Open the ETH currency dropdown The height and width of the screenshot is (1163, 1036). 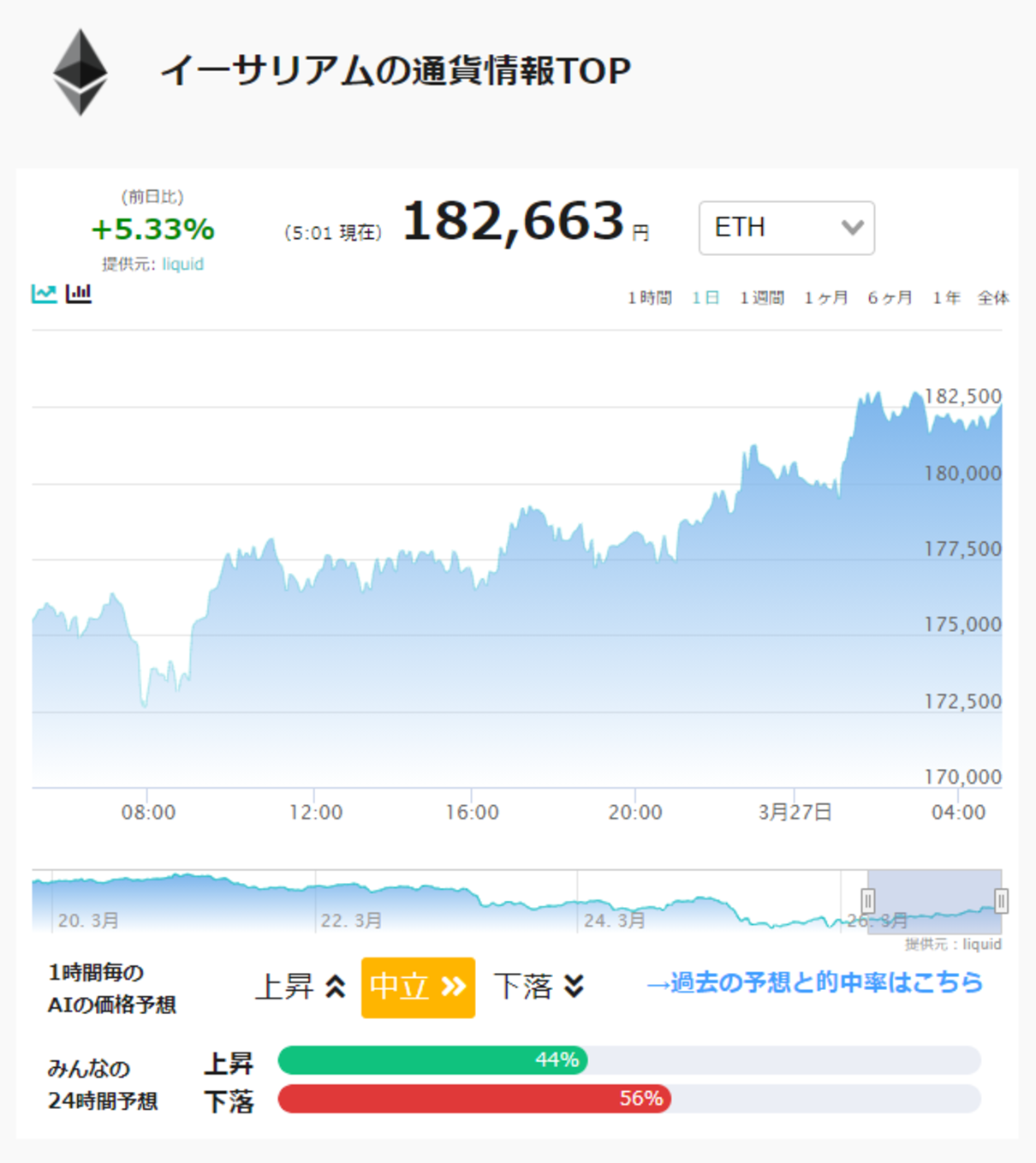point(786,228)
